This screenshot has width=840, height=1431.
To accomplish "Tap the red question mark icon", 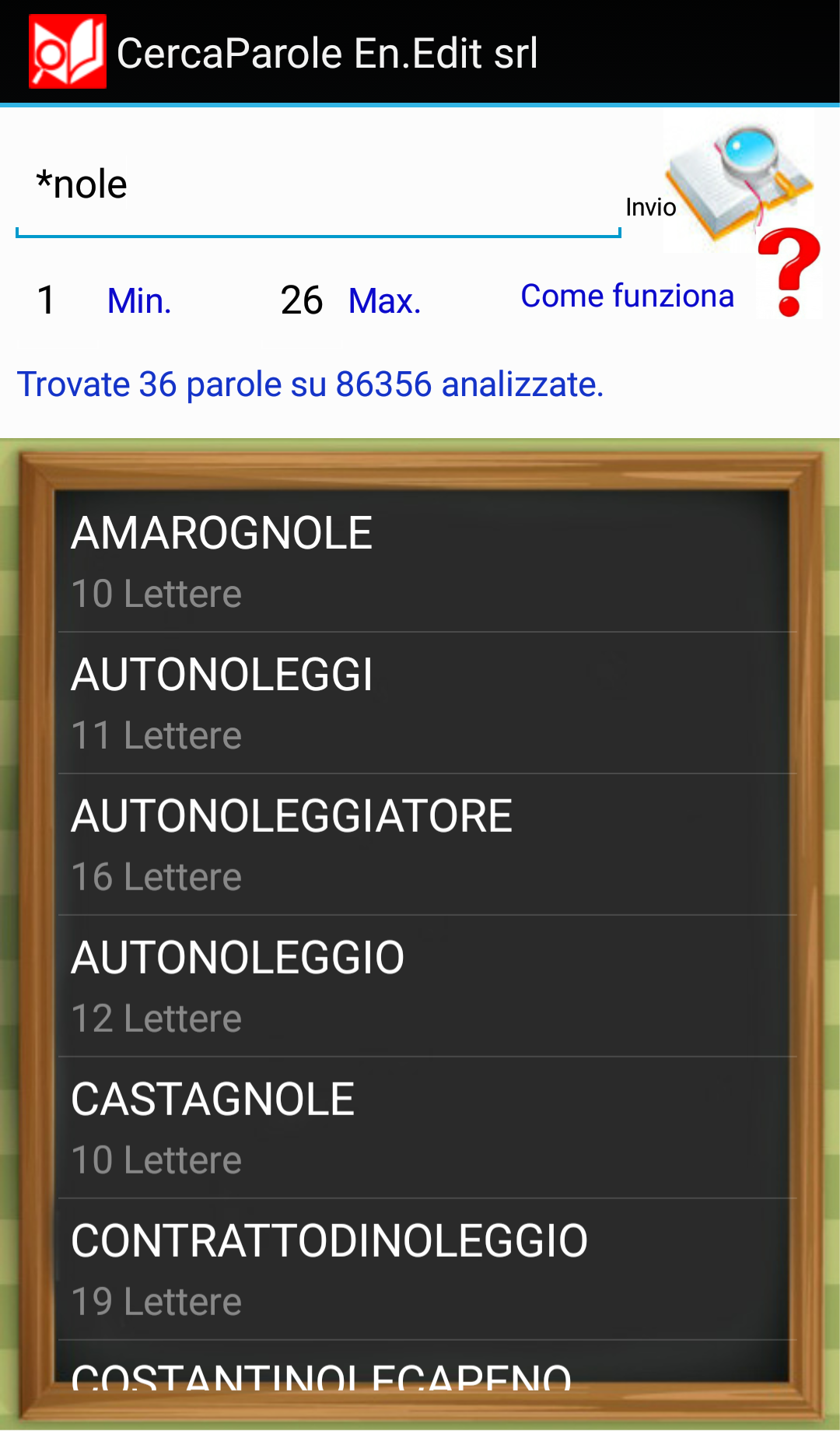I will tap(789, 272).
